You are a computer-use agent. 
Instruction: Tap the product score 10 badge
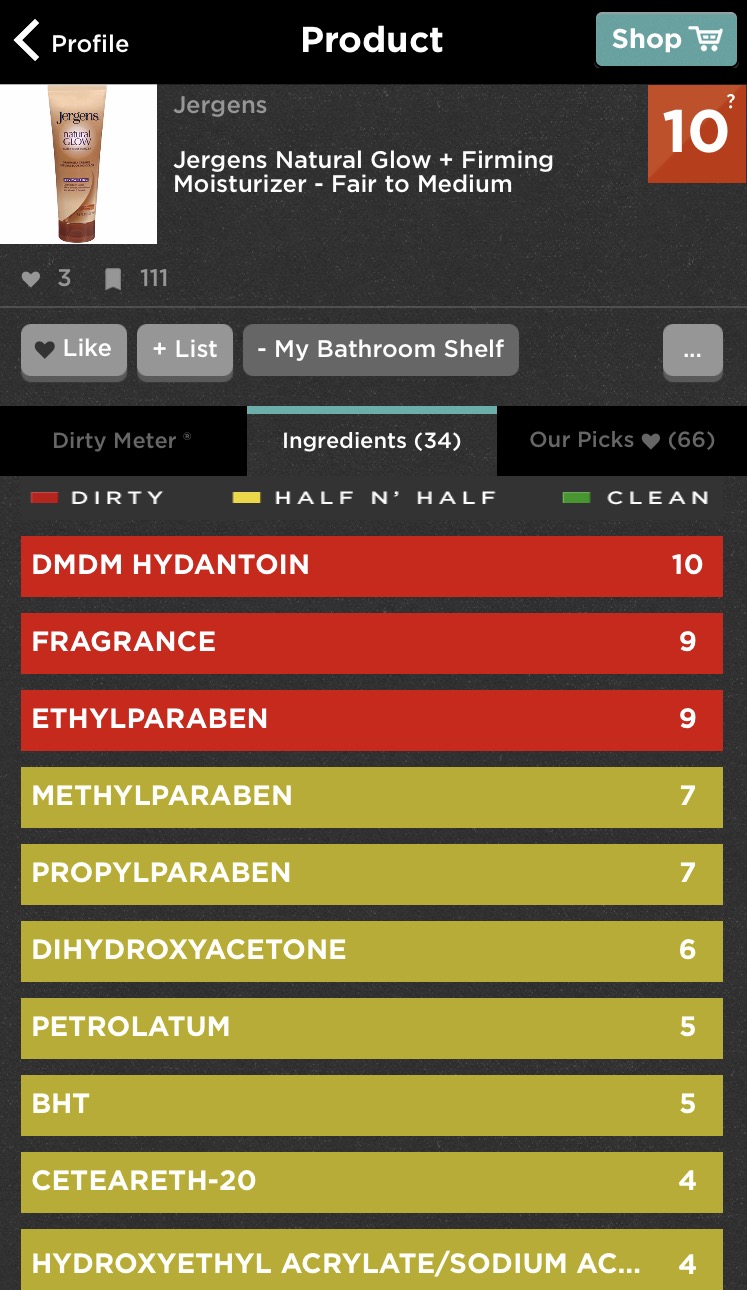tap(697, 133)
